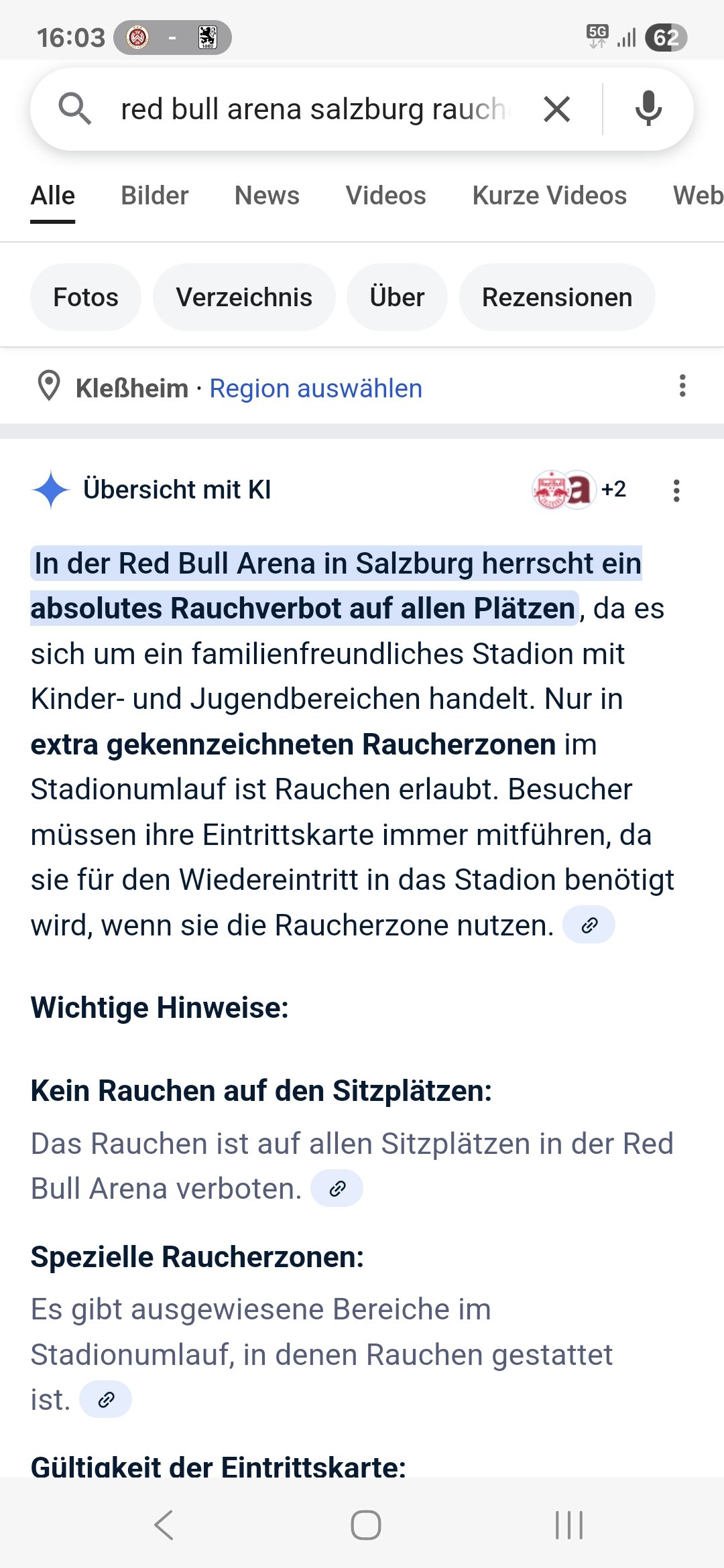The width and height of the screenshot is (724, 1568).
Task: Open the Videos tab
Action: pyautogui.click(x=385, y=196)
